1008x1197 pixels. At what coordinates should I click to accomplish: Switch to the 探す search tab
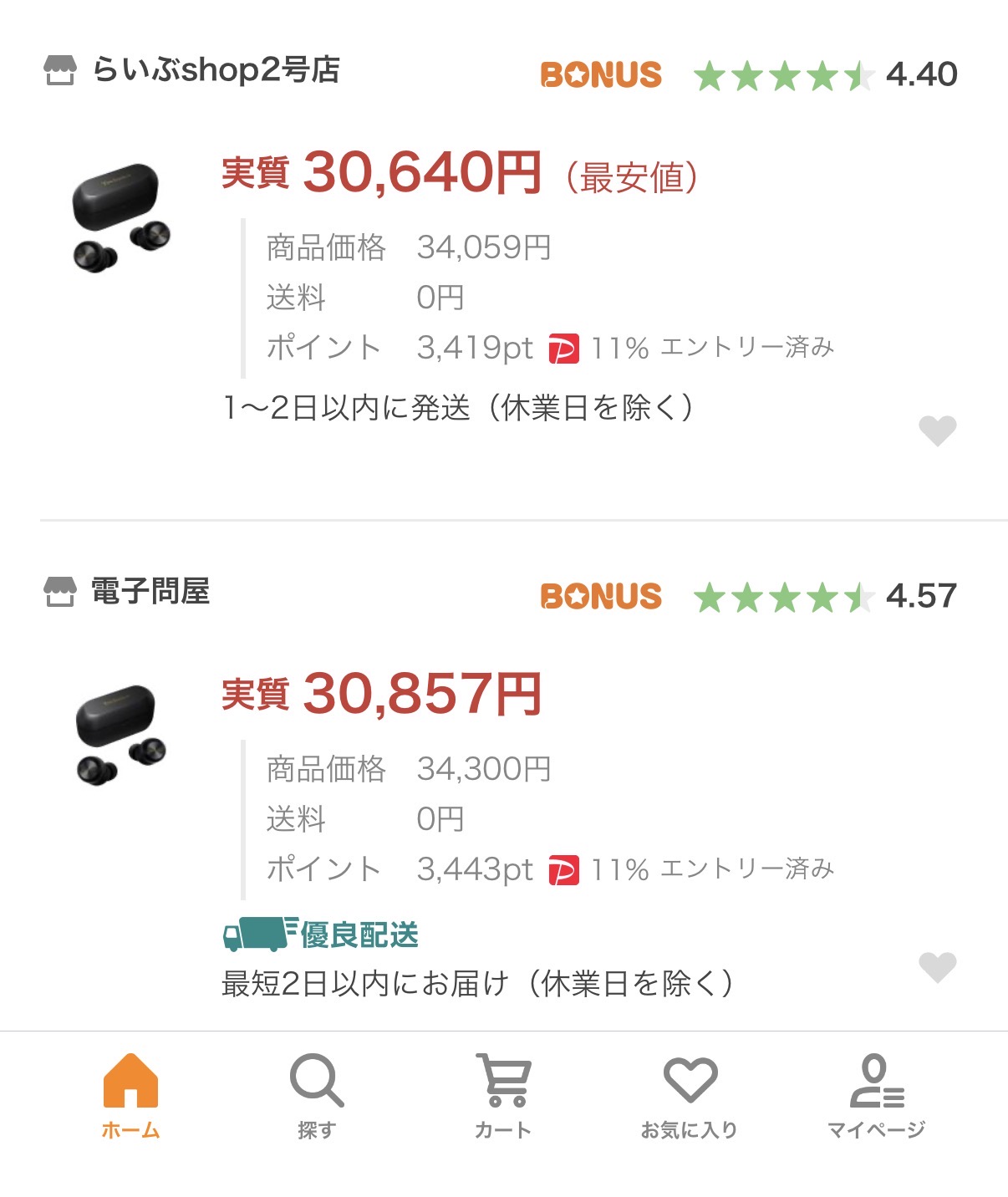coord(317,1096)
